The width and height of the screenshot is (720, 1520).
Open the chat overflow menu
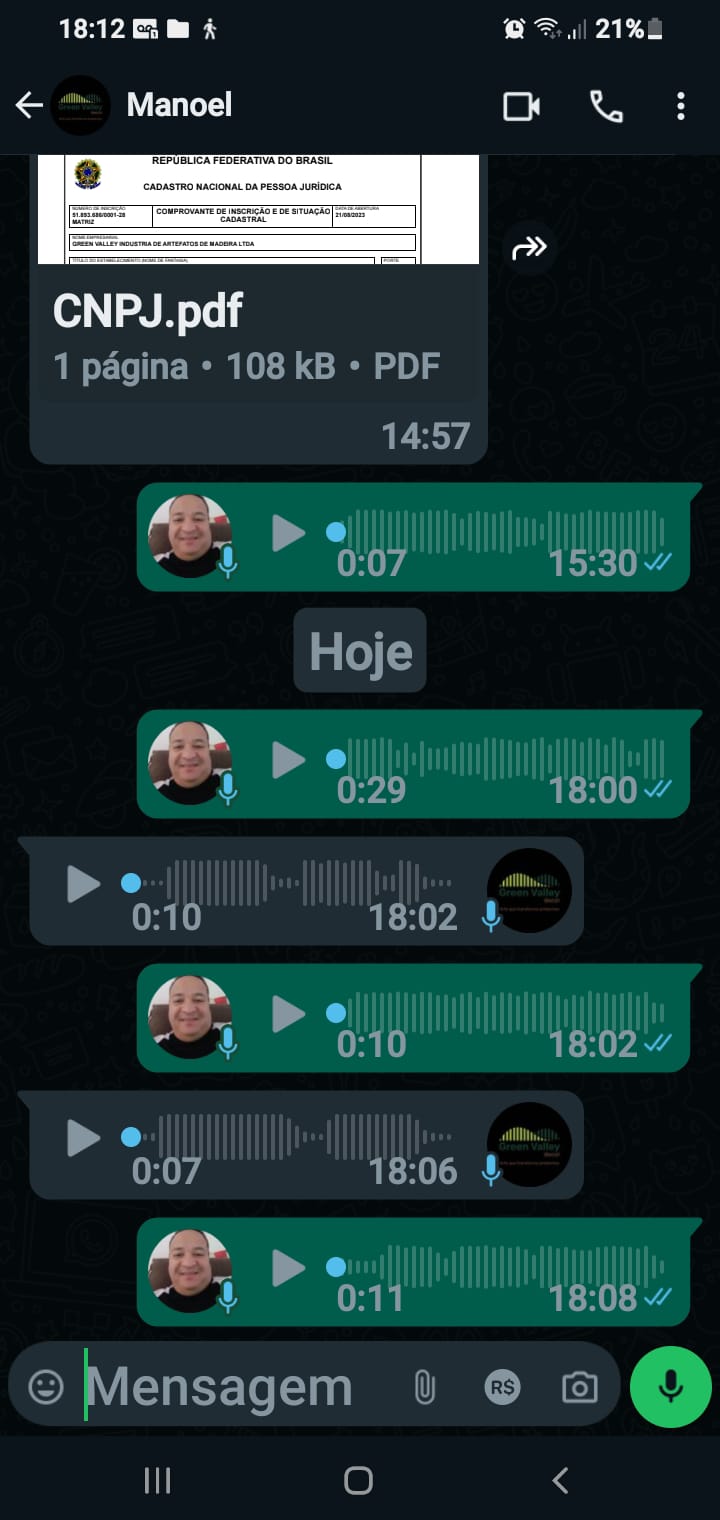click(x=680, y=106)
